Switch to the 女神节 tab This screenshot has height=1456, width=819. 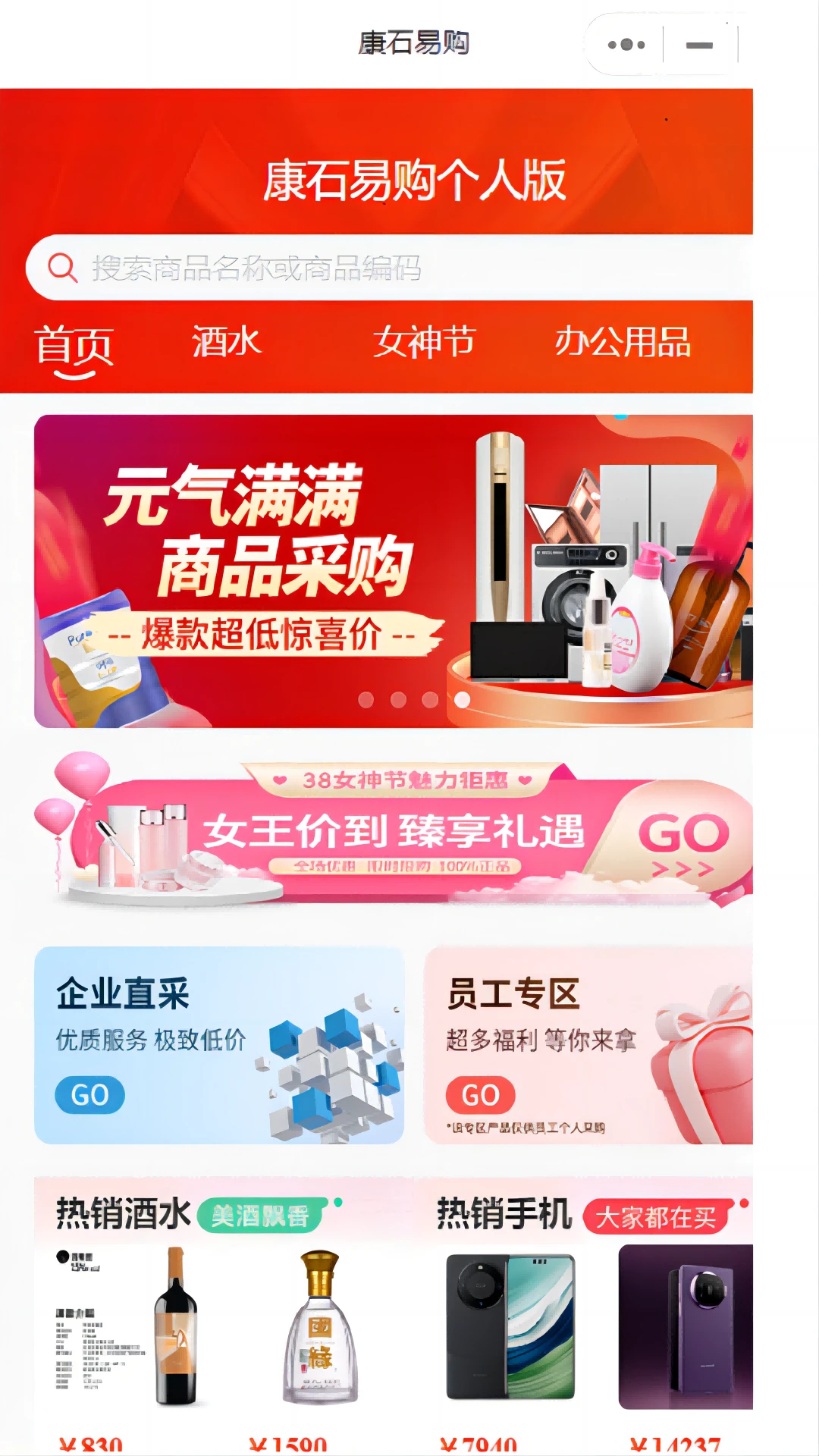[x=424, y=342]
